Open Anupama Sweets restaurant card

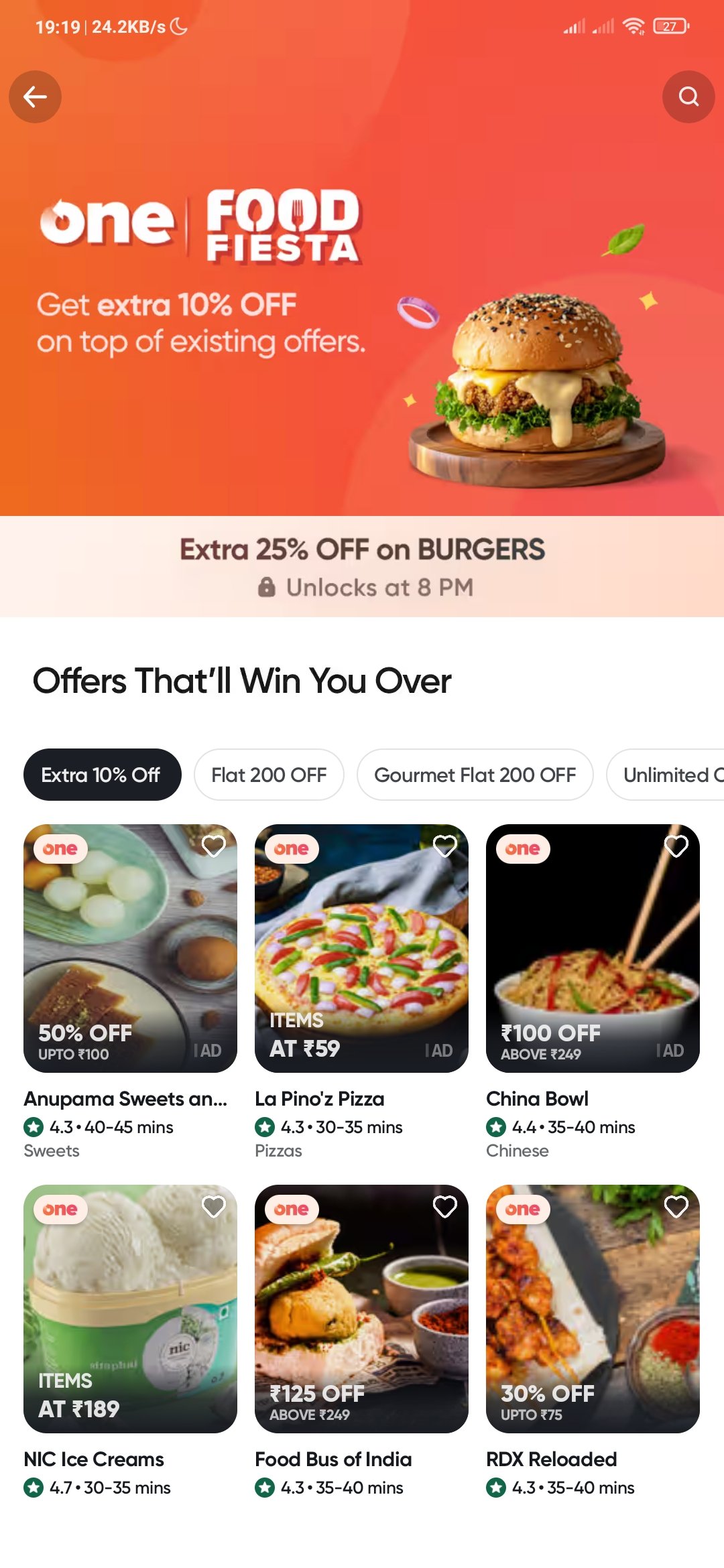pyautogui.click(x=130, y=992)
